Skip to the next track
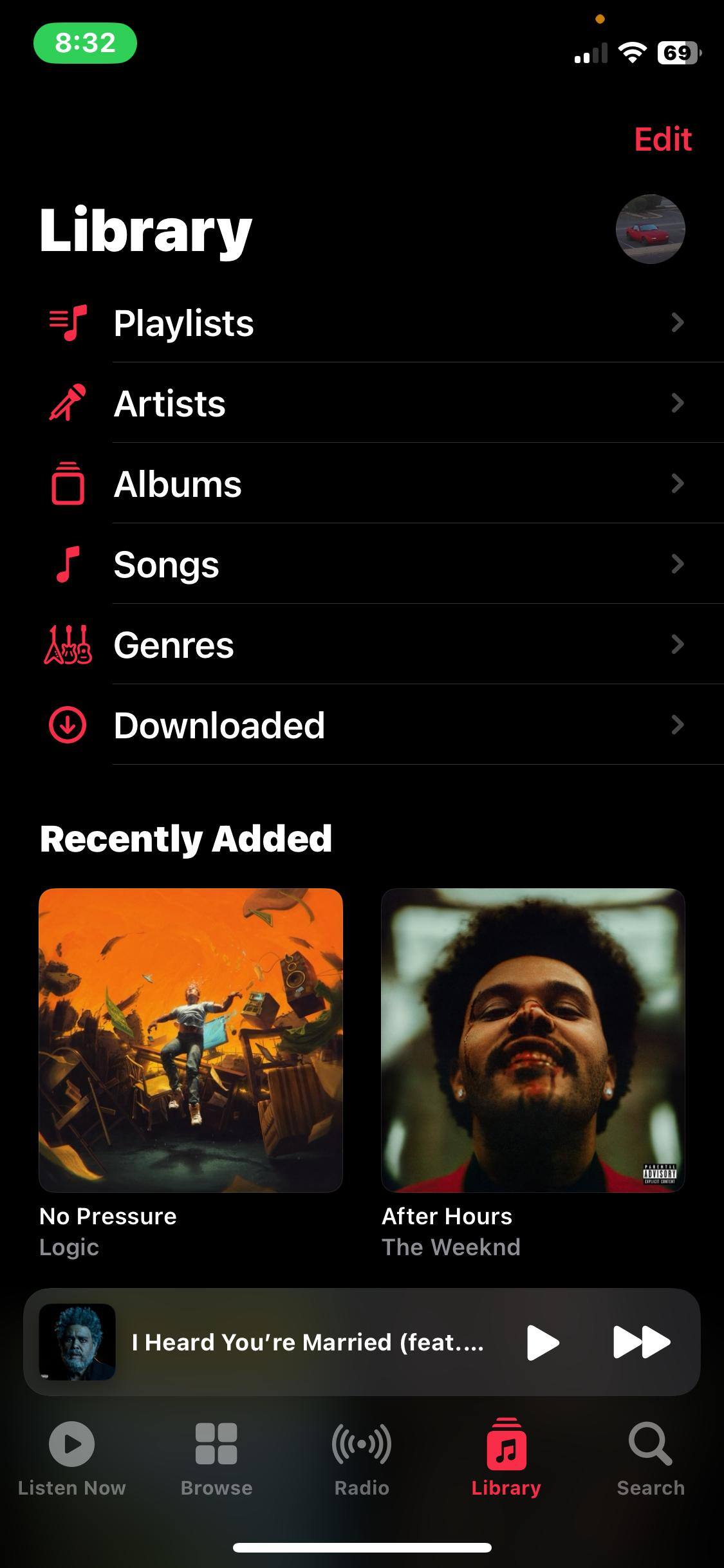The height and width of the screenshot is (1568, 724). pyautogui.click(x=642, y=1342)
